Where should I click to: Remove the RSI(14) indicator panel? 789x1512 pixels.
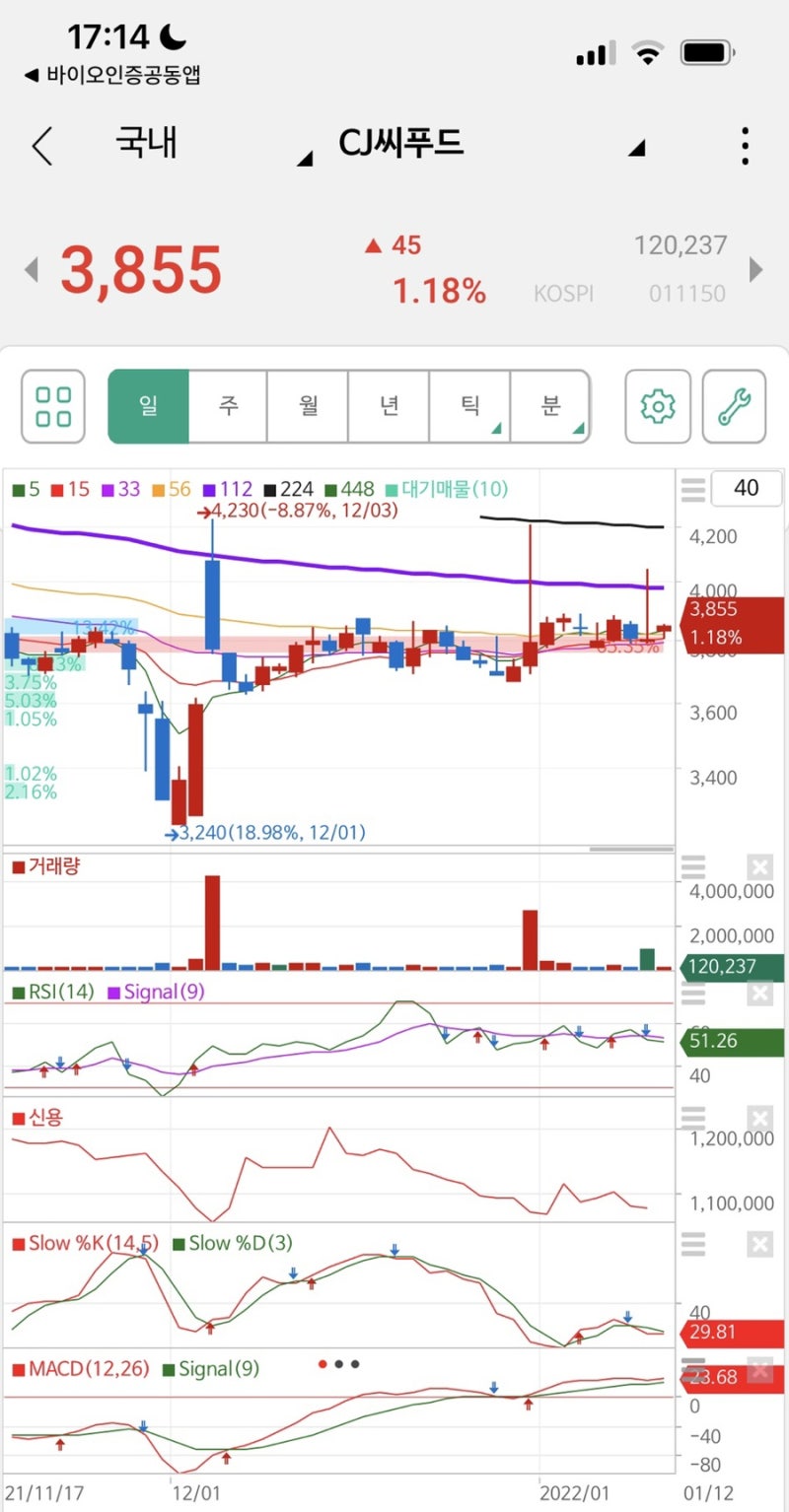tap(759, 994)
